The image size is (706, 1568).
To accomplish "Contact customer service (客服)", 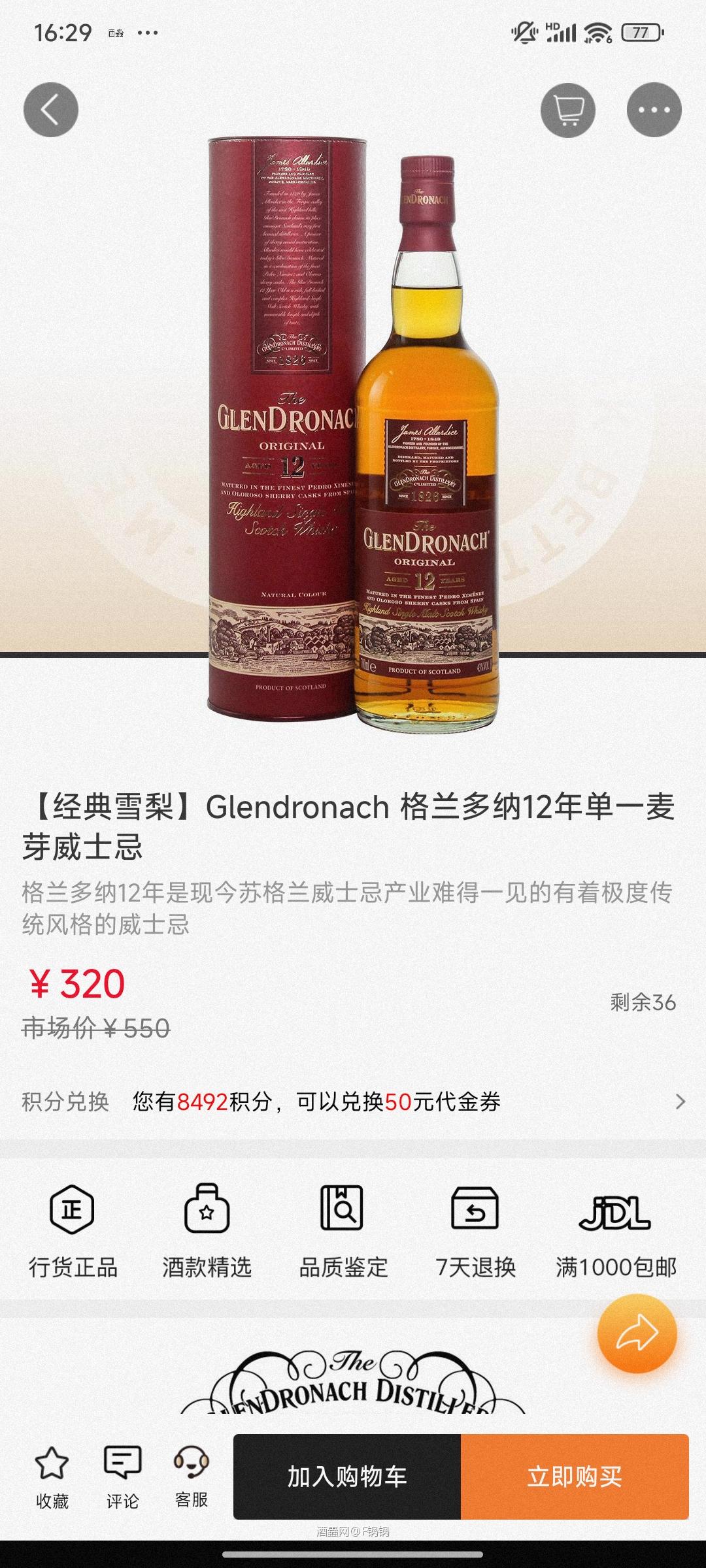I will [192, 1478].
